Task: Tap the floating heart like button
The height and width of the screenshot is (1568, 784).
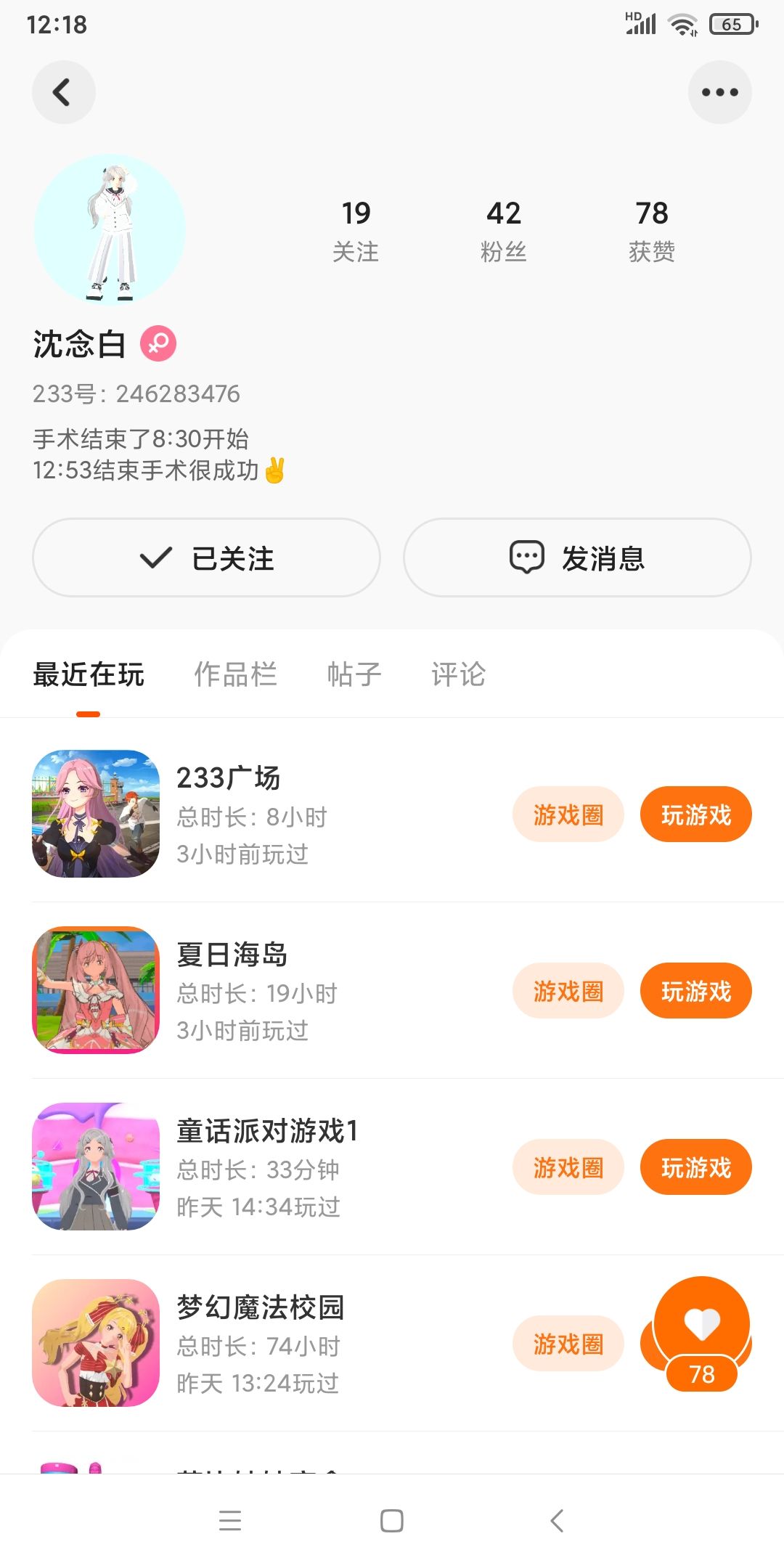Action: pyautogui.click(x=701, y=1324)
